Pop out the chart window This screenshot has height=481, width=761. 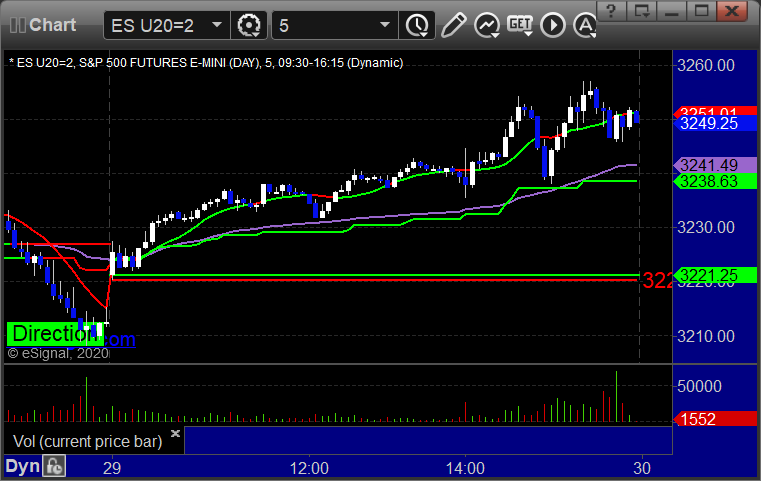646,14
